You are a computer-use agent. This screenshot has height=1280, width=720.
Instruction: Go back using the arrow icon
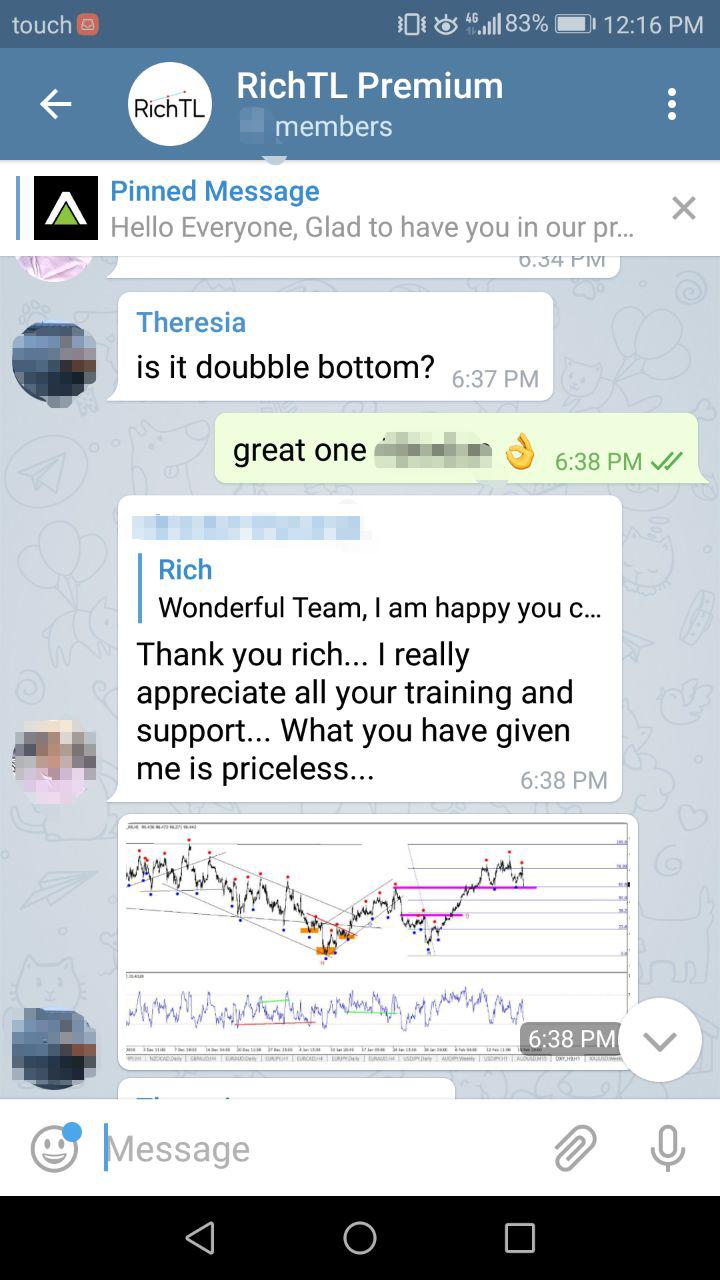tap(55, 104)
